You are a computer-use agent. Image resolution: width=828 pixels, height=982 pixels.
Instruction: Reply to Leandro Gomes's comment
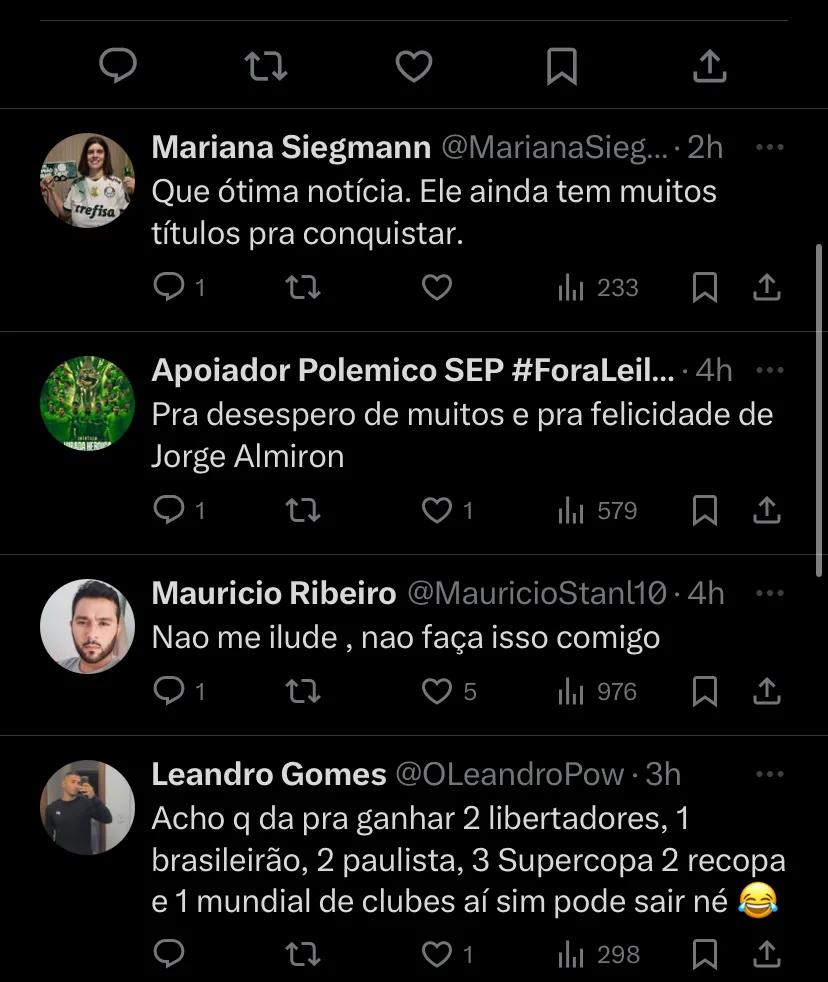click(167, 955)
